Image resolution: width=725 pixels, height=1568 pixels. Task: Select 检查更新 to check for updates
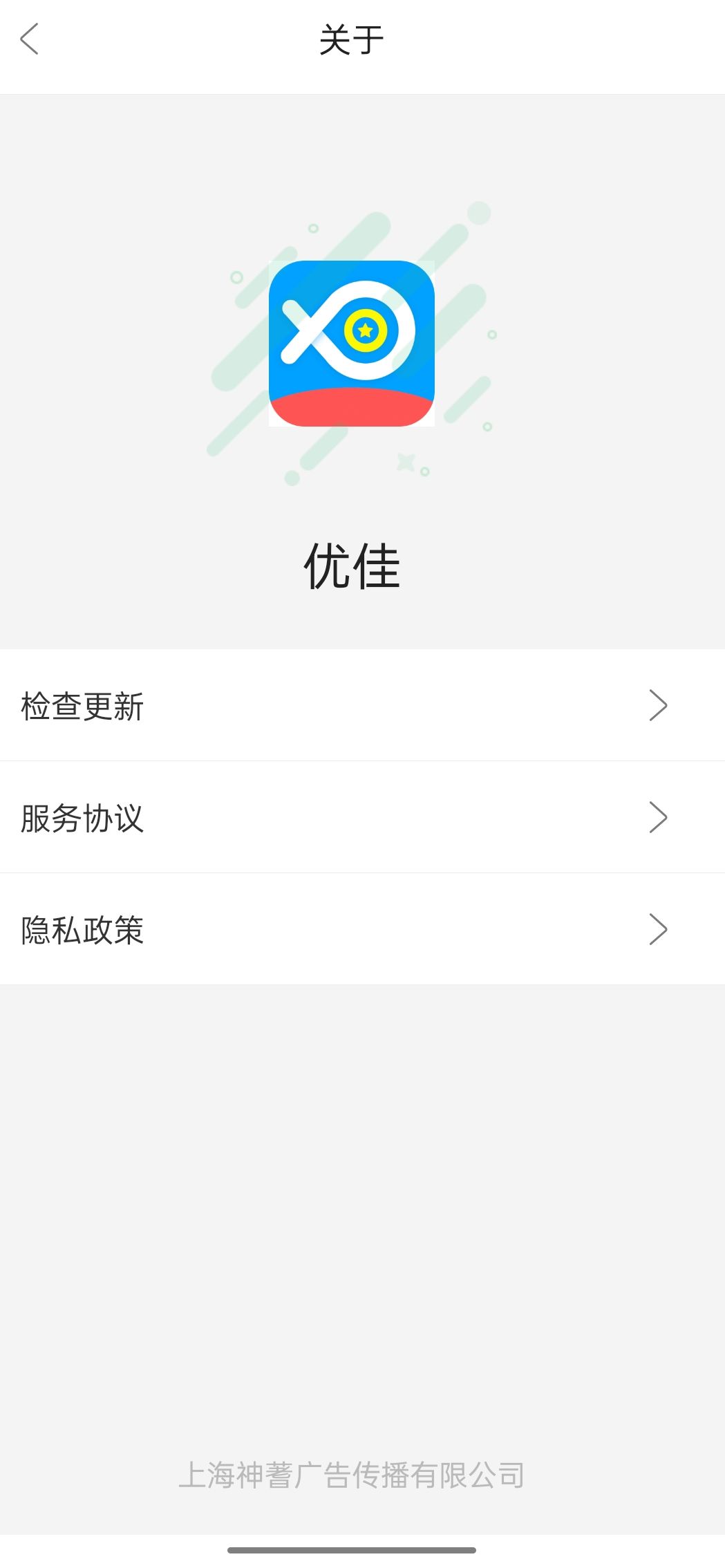[81, 706]
